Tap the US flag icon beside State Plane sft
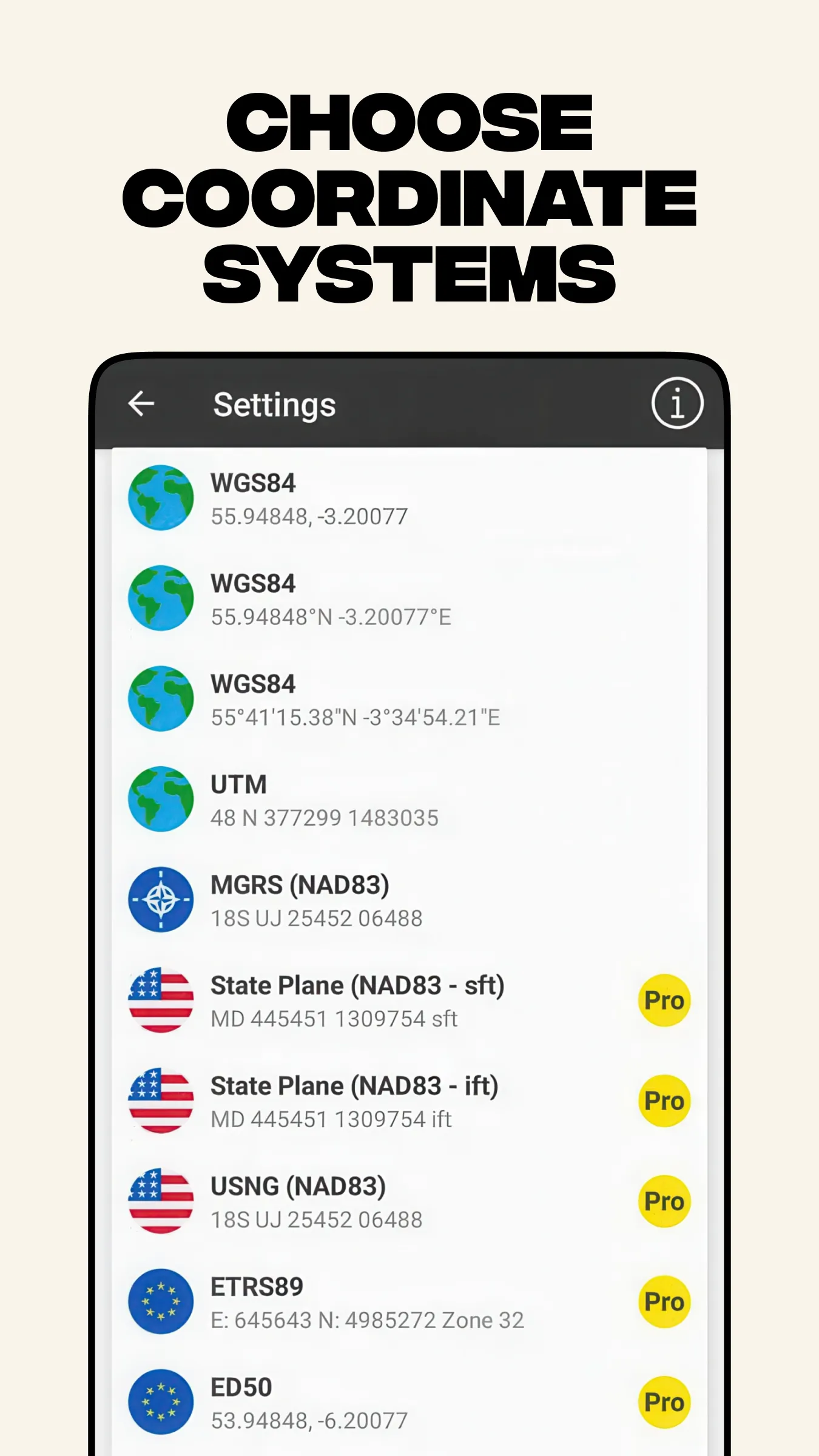This screenshot has width=819, height=1456. pyautogui.click(x=160, y=1001)
